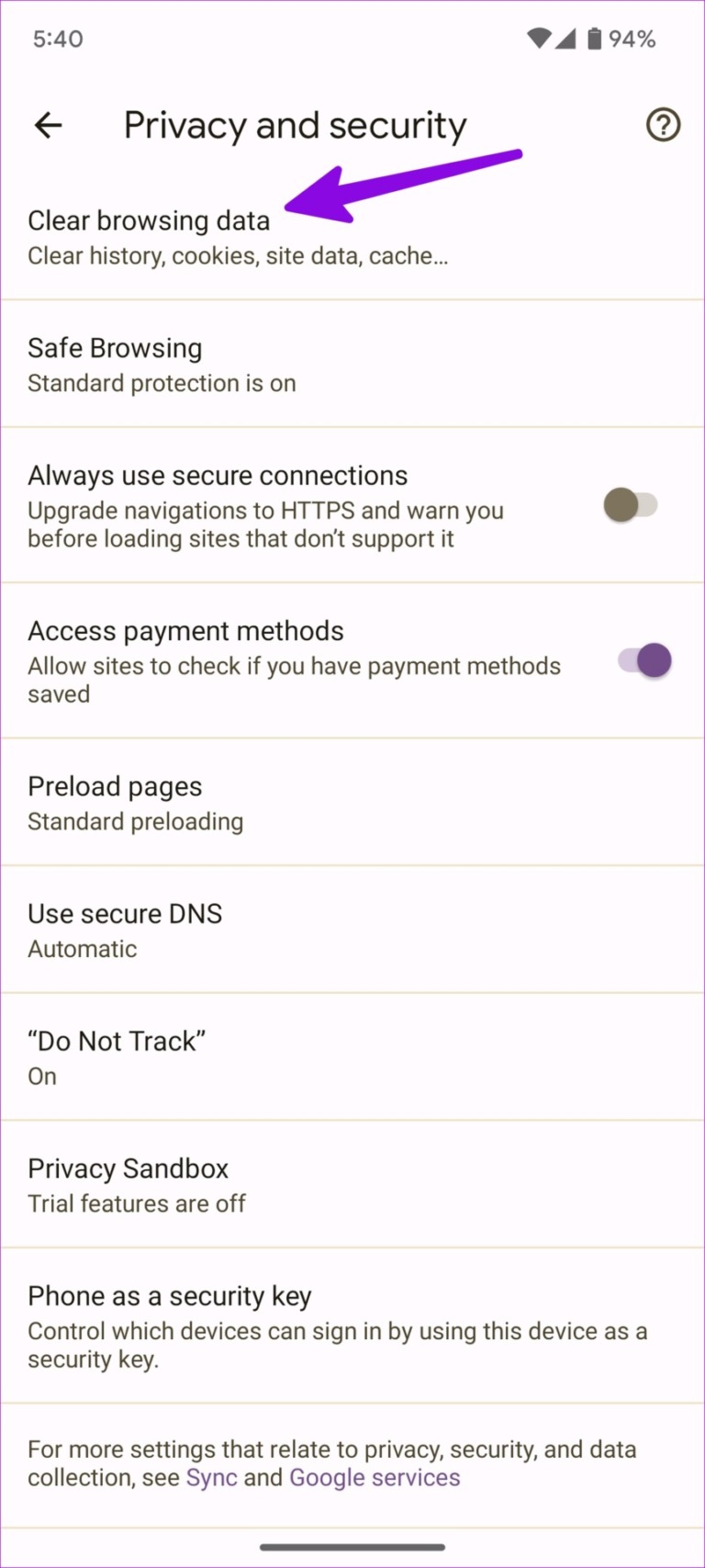Screen dimensions: 705x1568
Task: Open help via the question mark icon
Action: pyautogui.click(x=663, y=125)
